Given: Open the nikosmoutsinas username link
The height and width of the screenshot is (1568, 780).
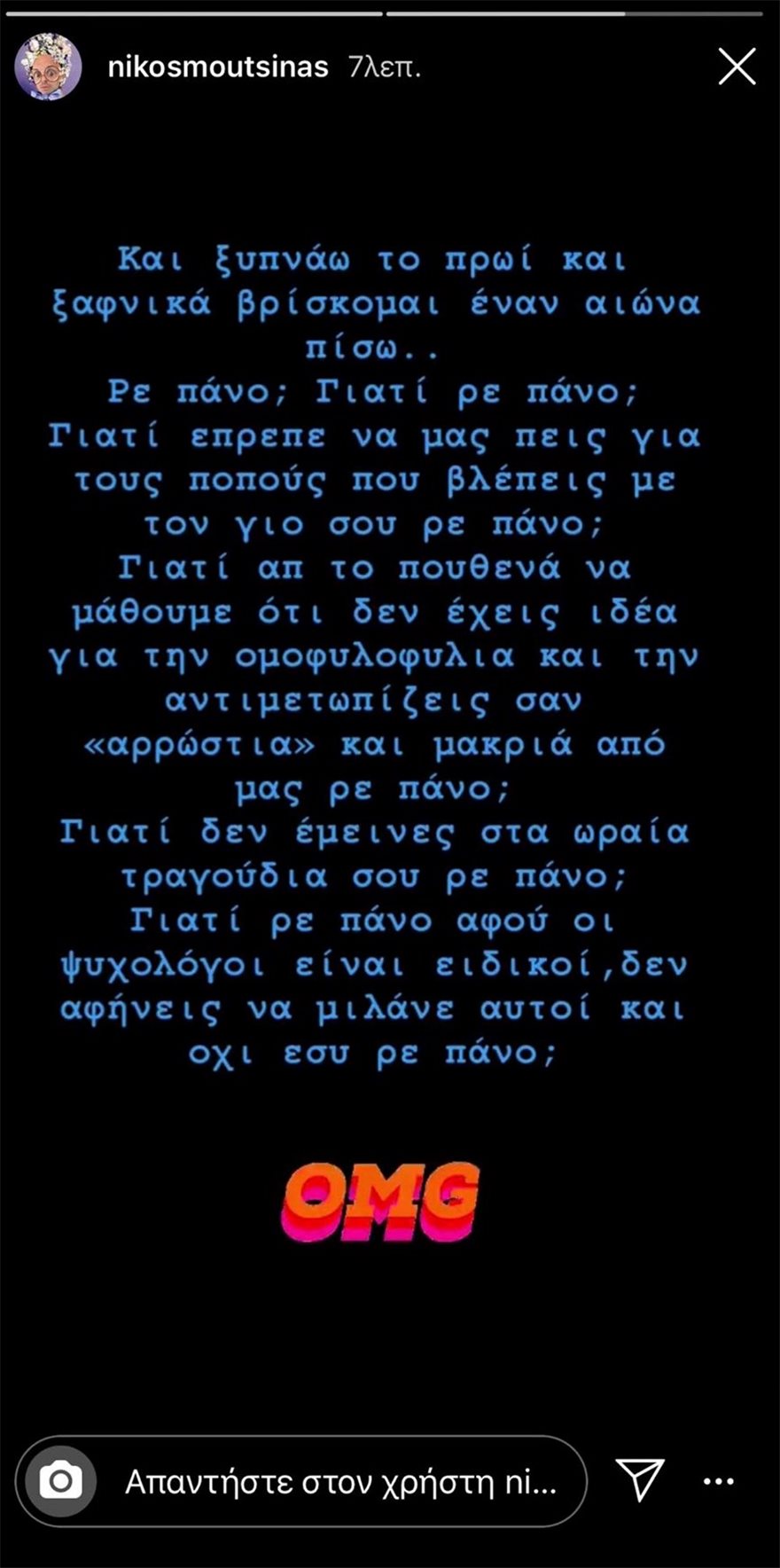Looking at the screenshot, I should [218, 67].
